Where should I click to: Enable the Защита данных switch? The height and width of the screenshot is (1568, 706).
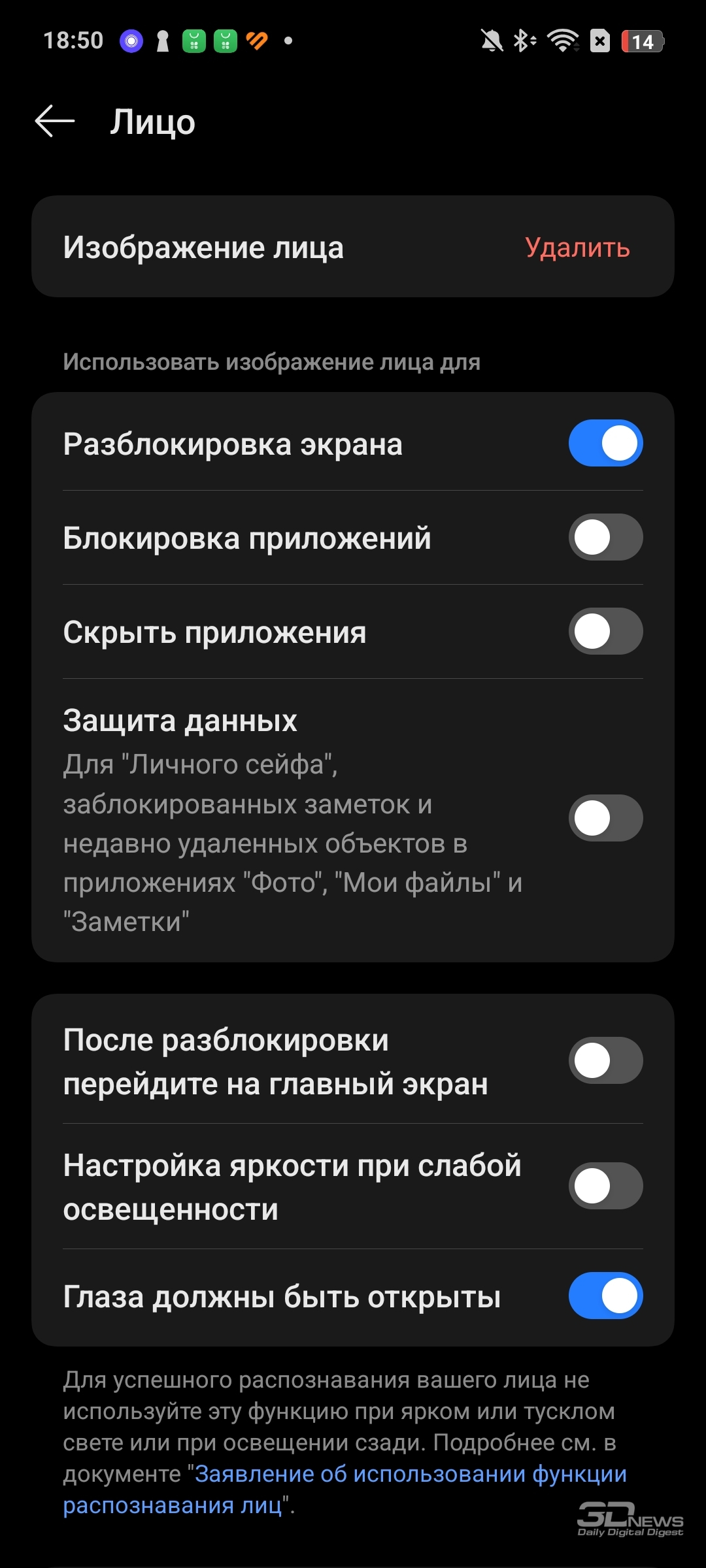coord(605,818)
